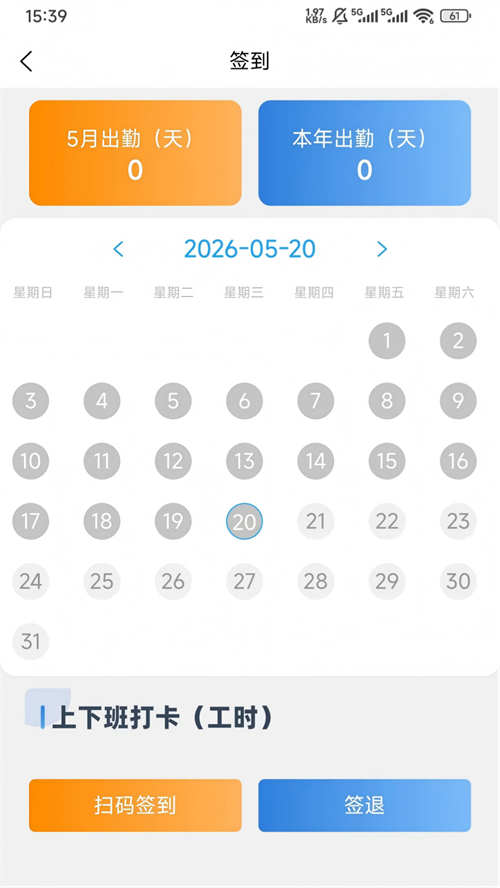The width and height of the screenshot is (500, 888).
Task: Show the next month in calendar
Action: tap(382, 249)
